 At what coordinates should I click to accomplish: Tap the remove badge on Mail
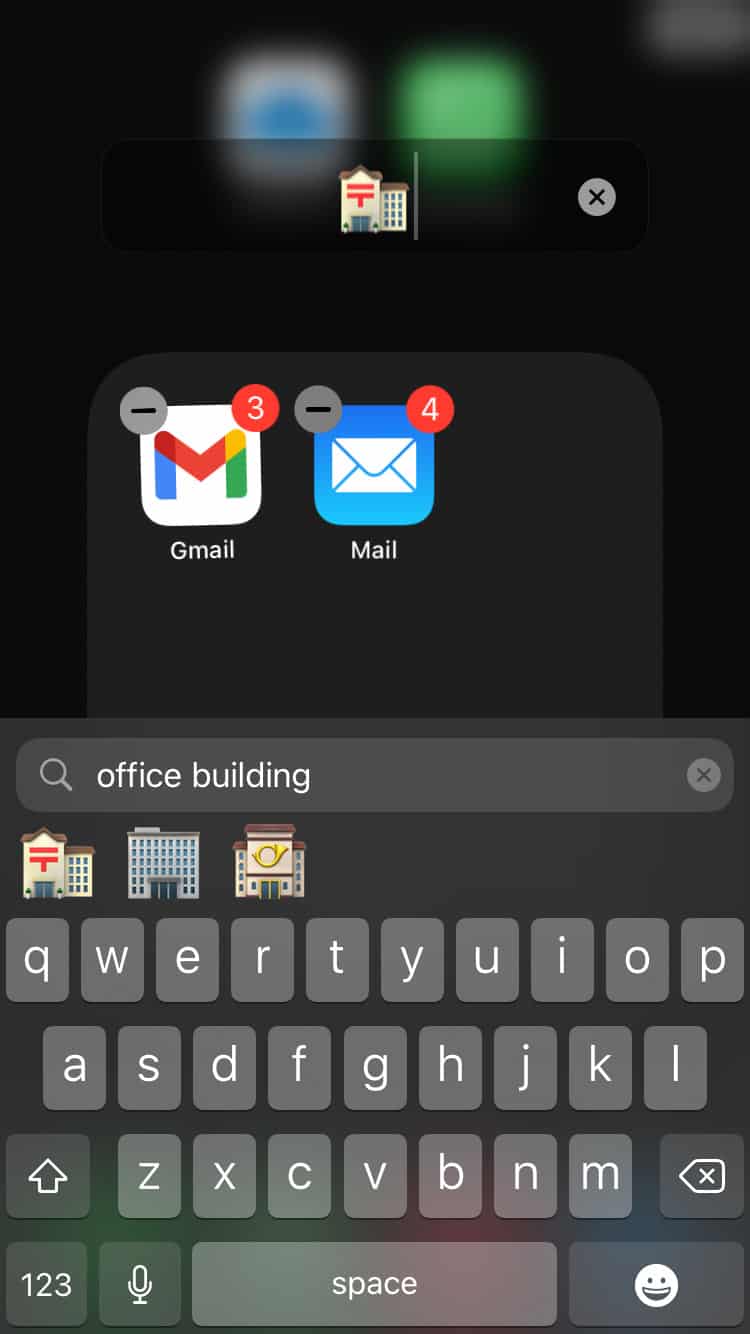click(x=318, y=410)
